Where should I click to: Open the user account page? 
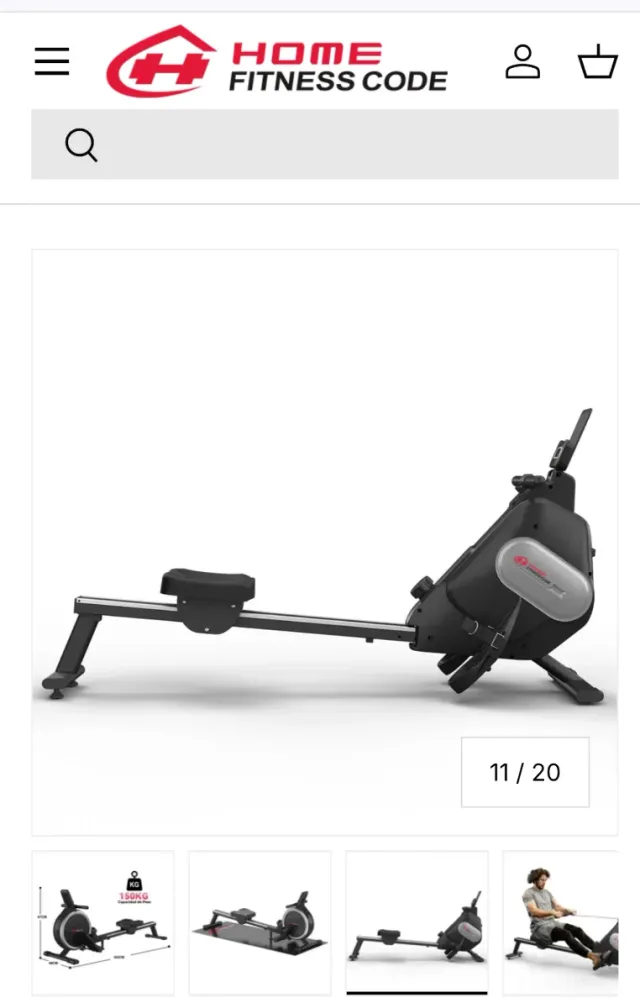522,62
